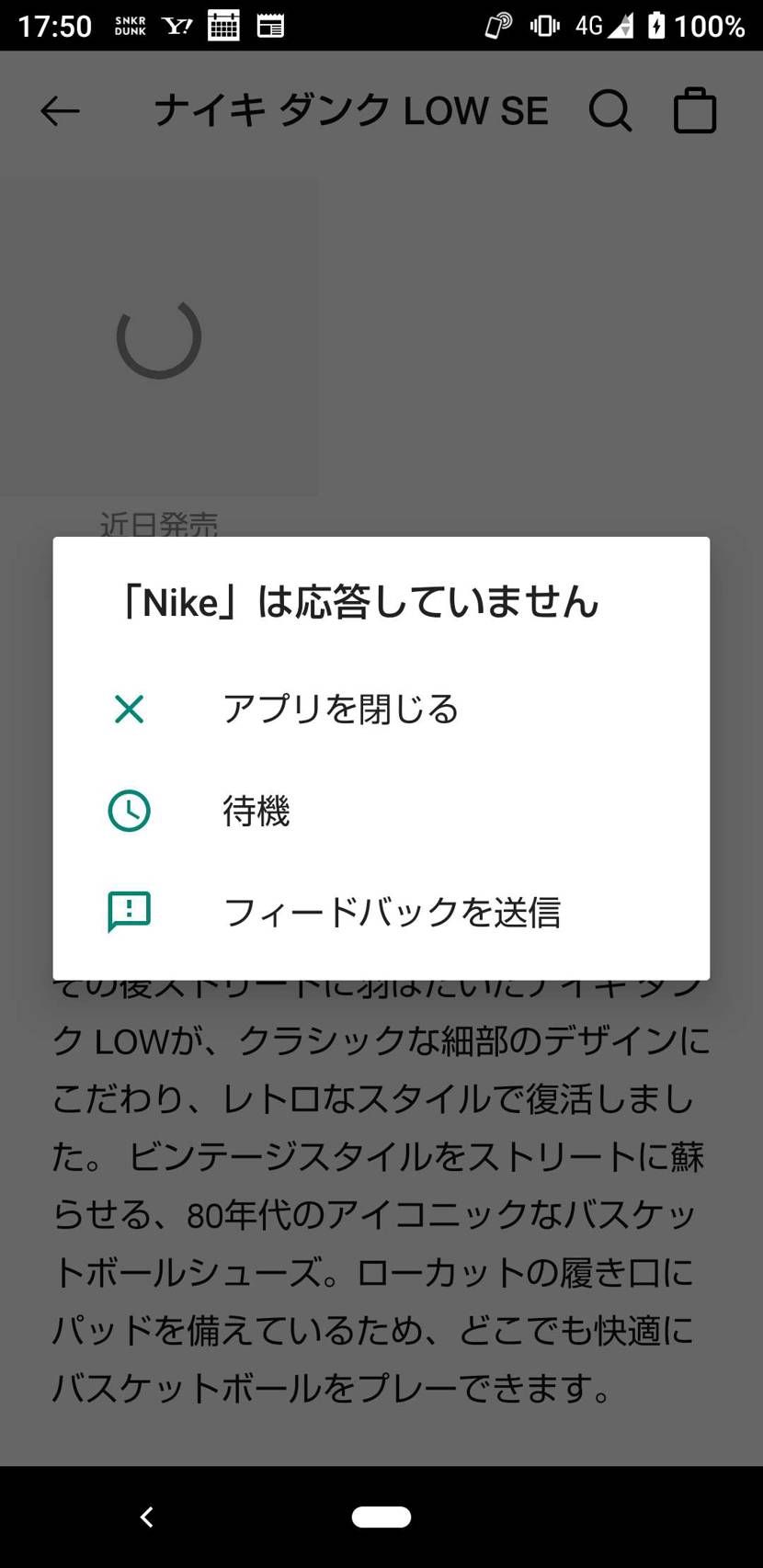Open the shopping bag icon
Image resolution: width=763 pixels, height=1568 pixels.
tap(694, 109)
